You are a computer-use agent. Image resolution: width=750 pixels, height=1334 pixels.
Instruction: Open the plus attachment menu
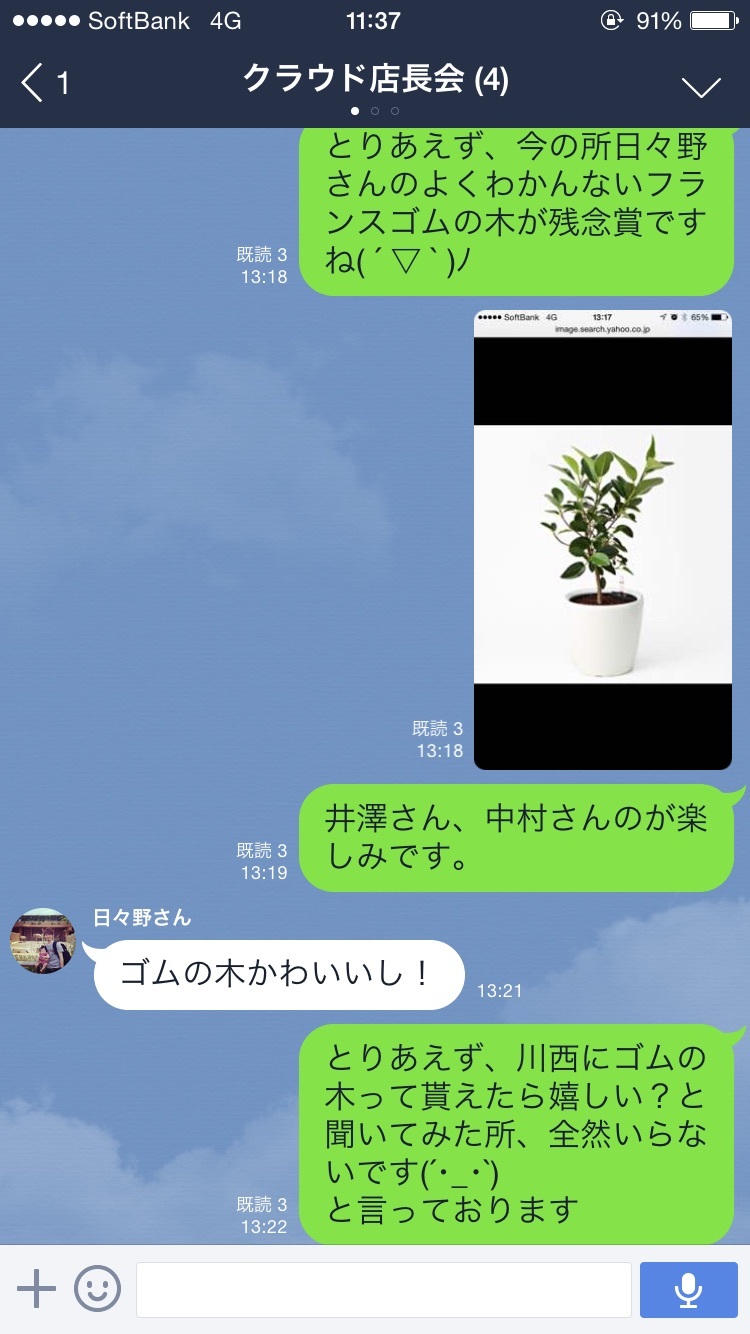(x=37, y=1289)
